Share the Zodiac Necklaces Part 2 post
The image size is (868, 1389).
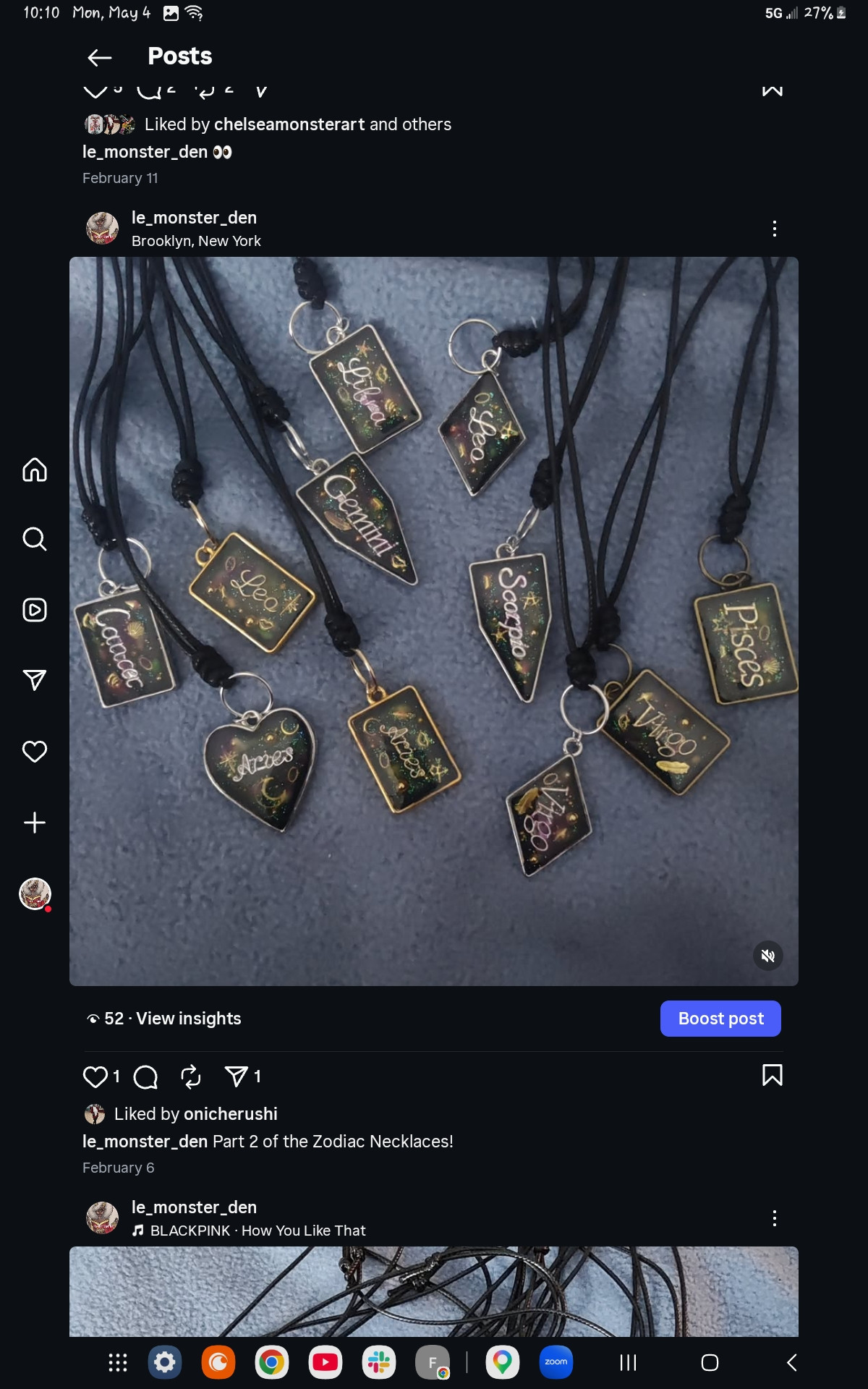click(237, 1076)
